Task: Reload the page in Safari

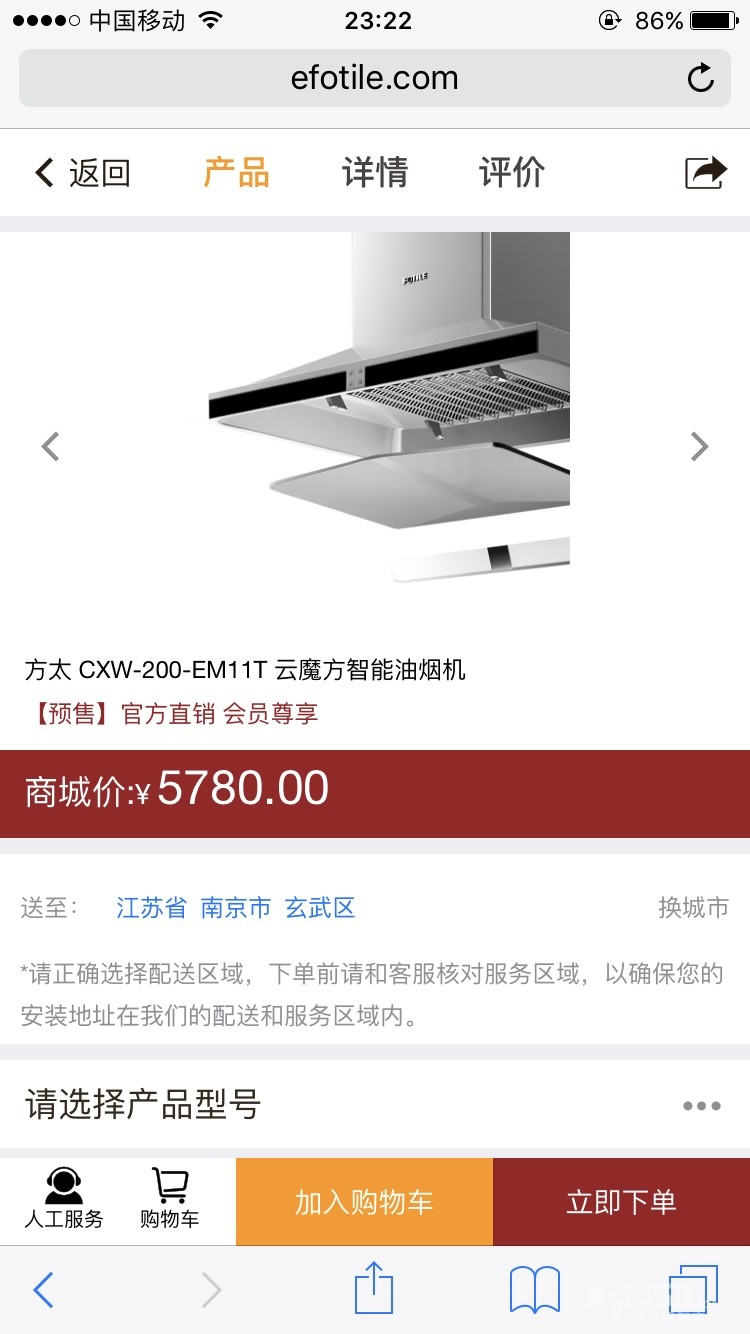Action: [x=701, y=78]
